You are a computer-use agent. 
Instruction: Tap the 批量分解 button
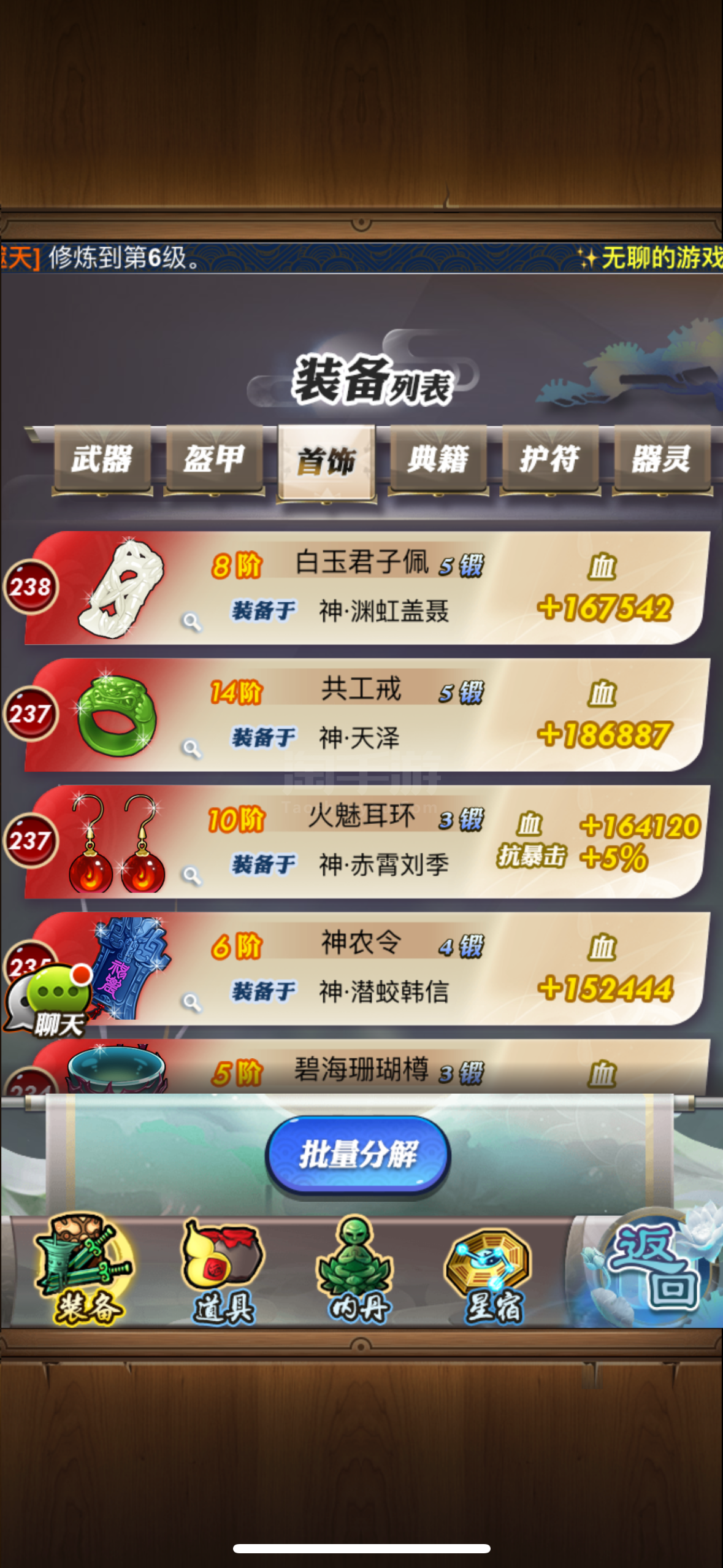tap(359, 1155)
